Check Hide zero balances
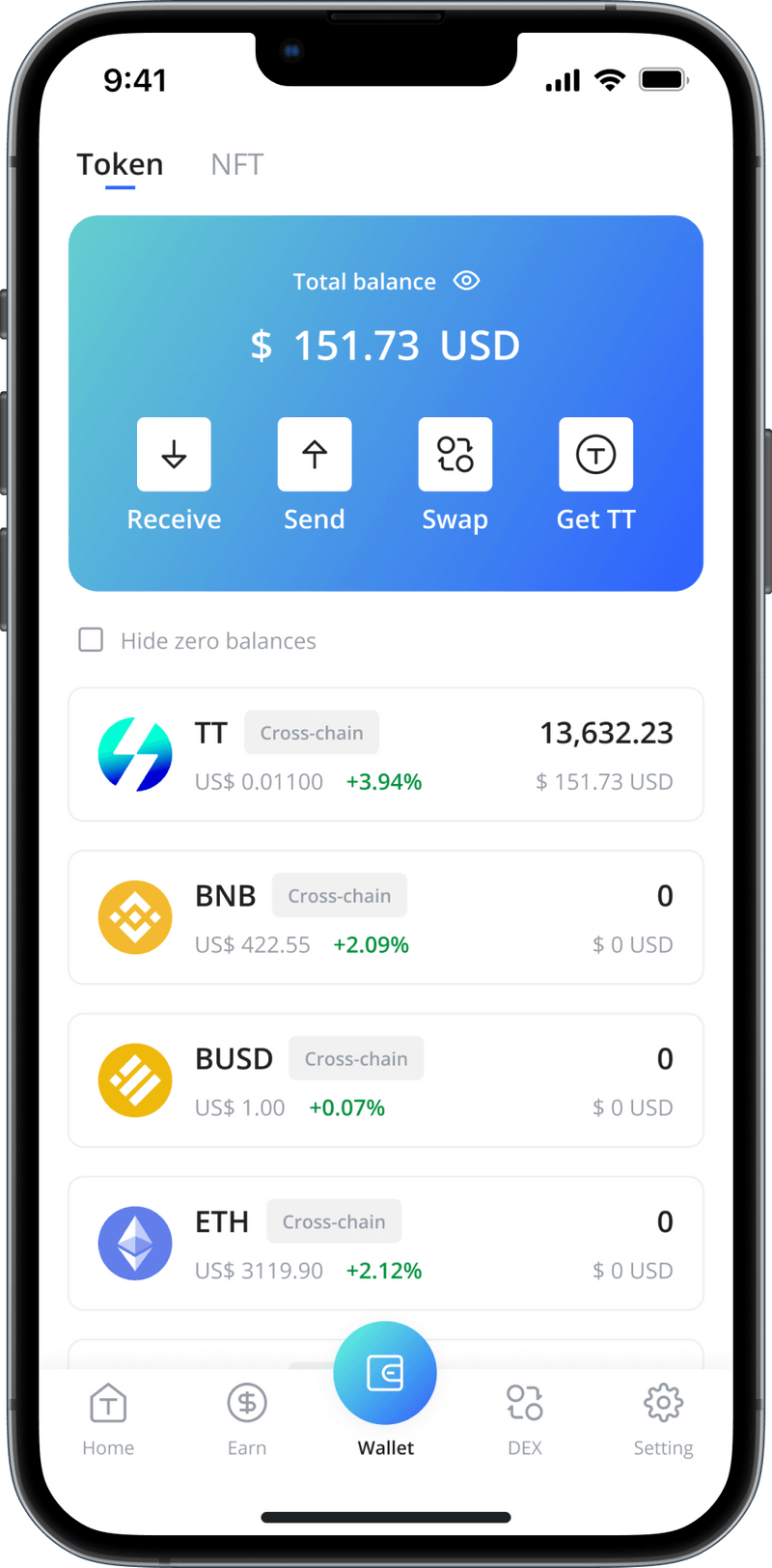The width and height of the screenshot is (772, 1568). click(x=91, y=640)
